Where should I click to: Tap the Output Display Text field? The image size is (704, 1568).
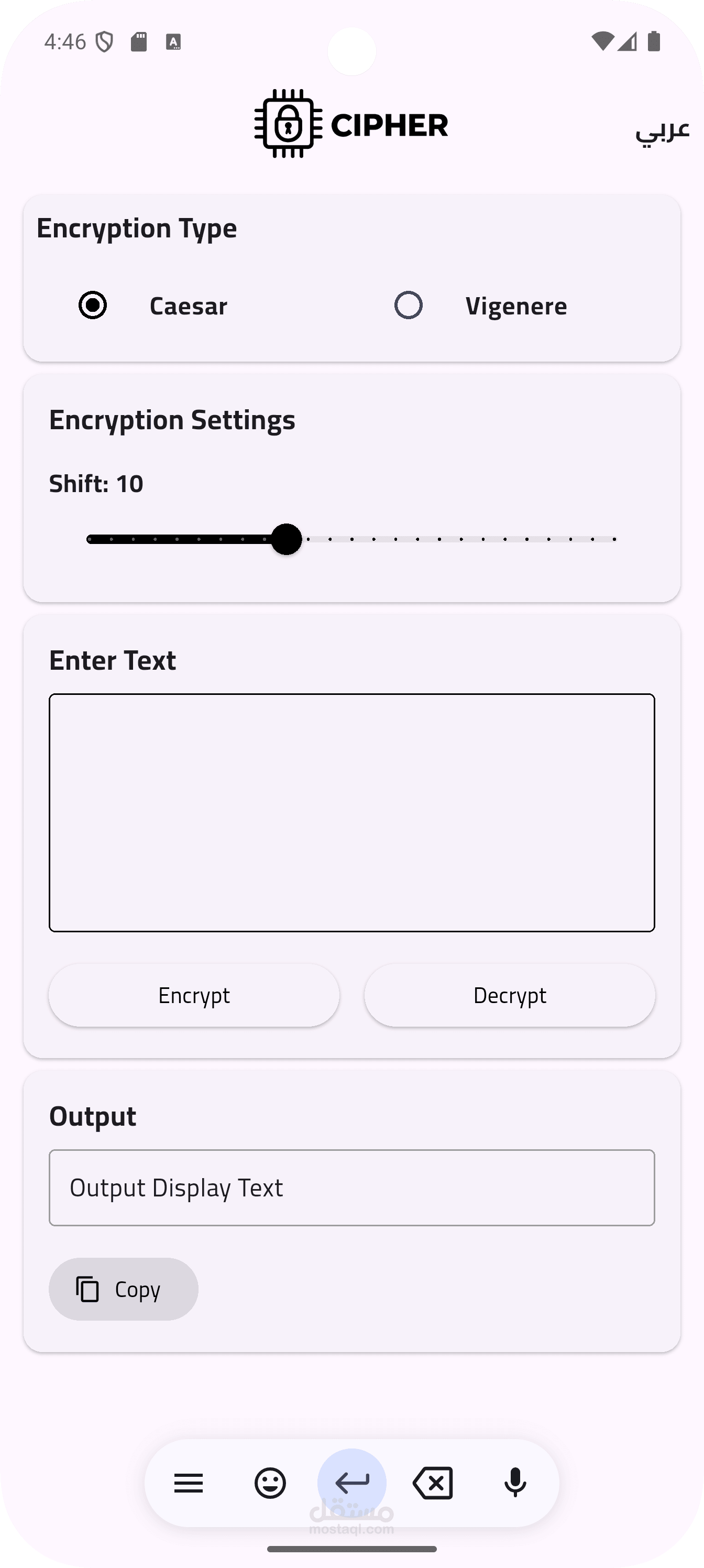351,1188
